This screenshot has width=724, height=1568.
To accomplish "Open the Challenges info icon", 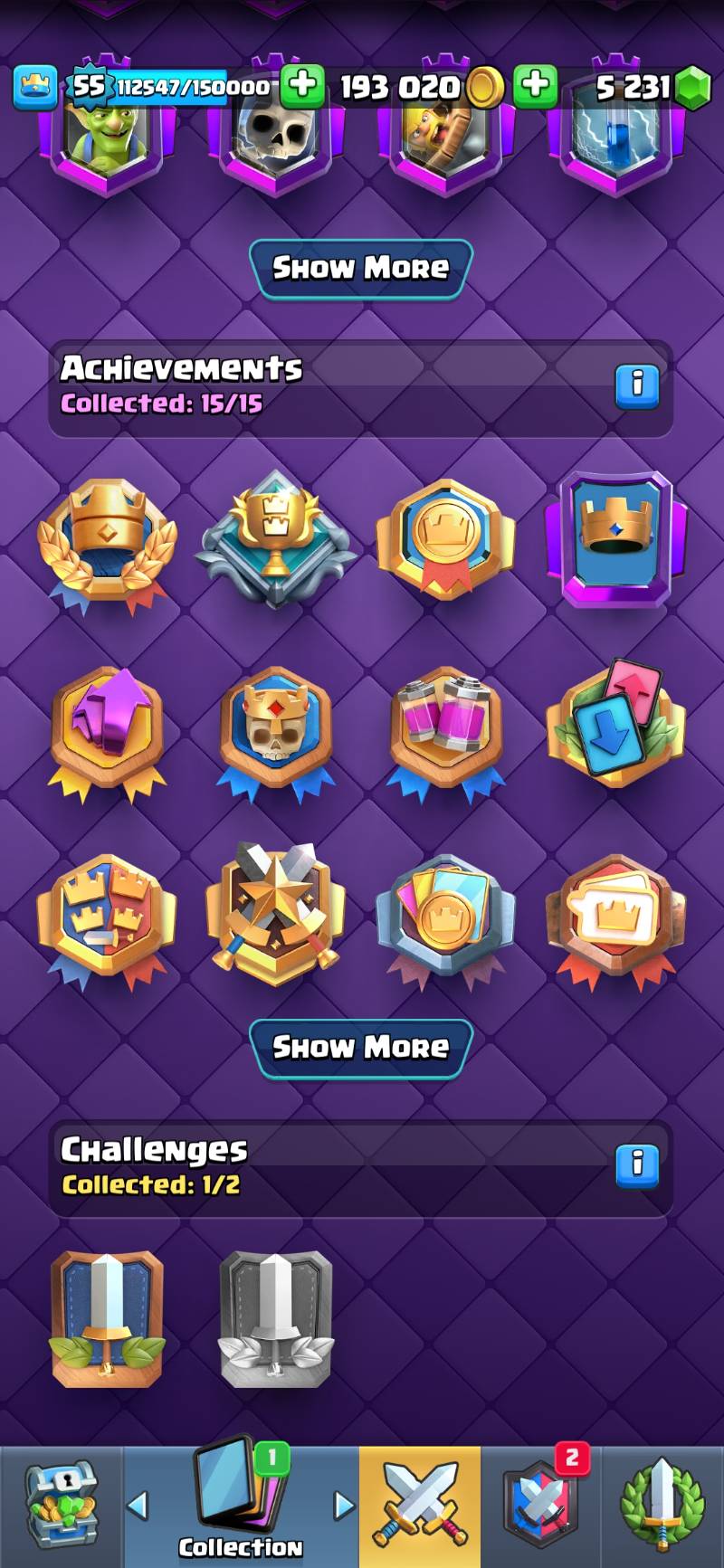I will coord(637,1164).
